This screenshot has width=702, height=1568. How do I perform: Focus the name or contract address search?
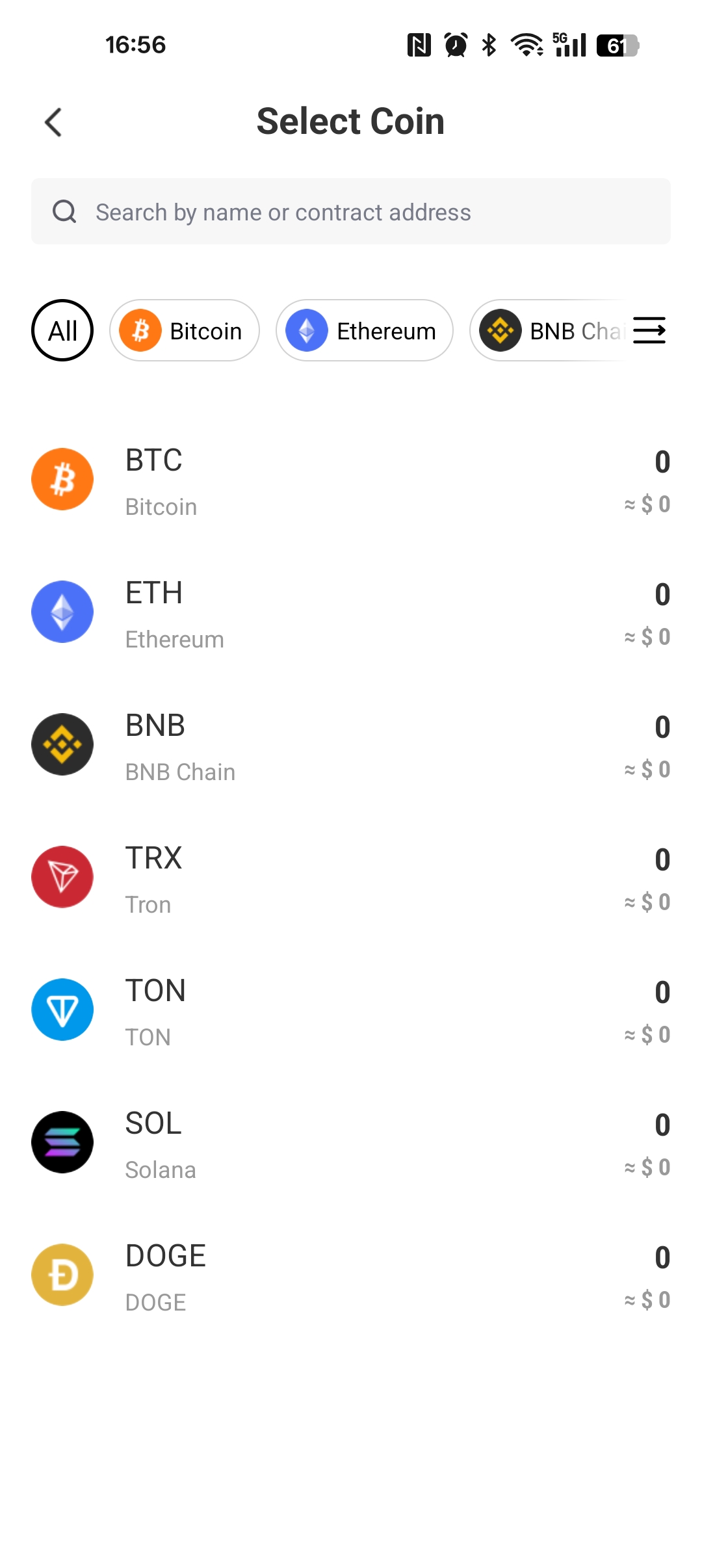[x=351, y=212]
